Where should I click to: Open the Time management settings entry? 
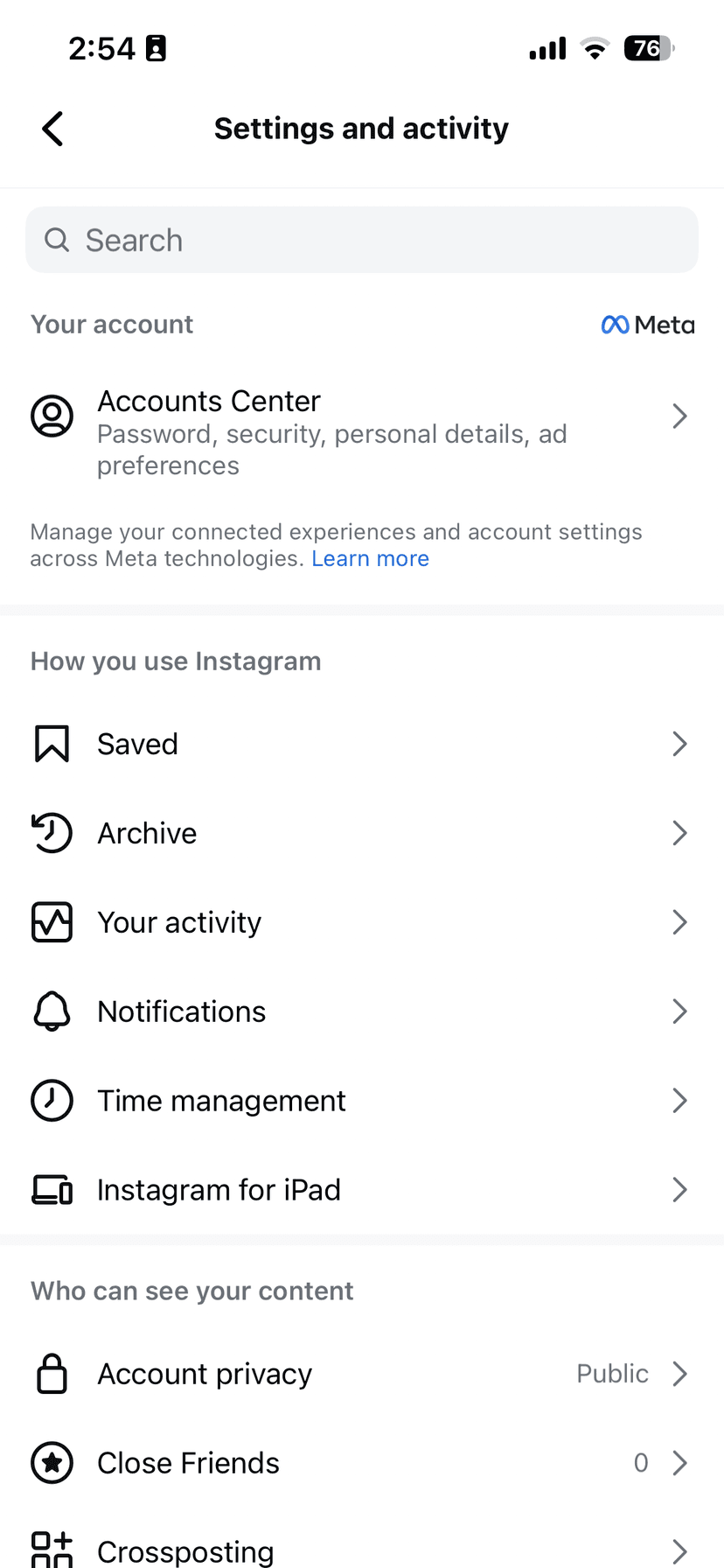coord(220,1100)
